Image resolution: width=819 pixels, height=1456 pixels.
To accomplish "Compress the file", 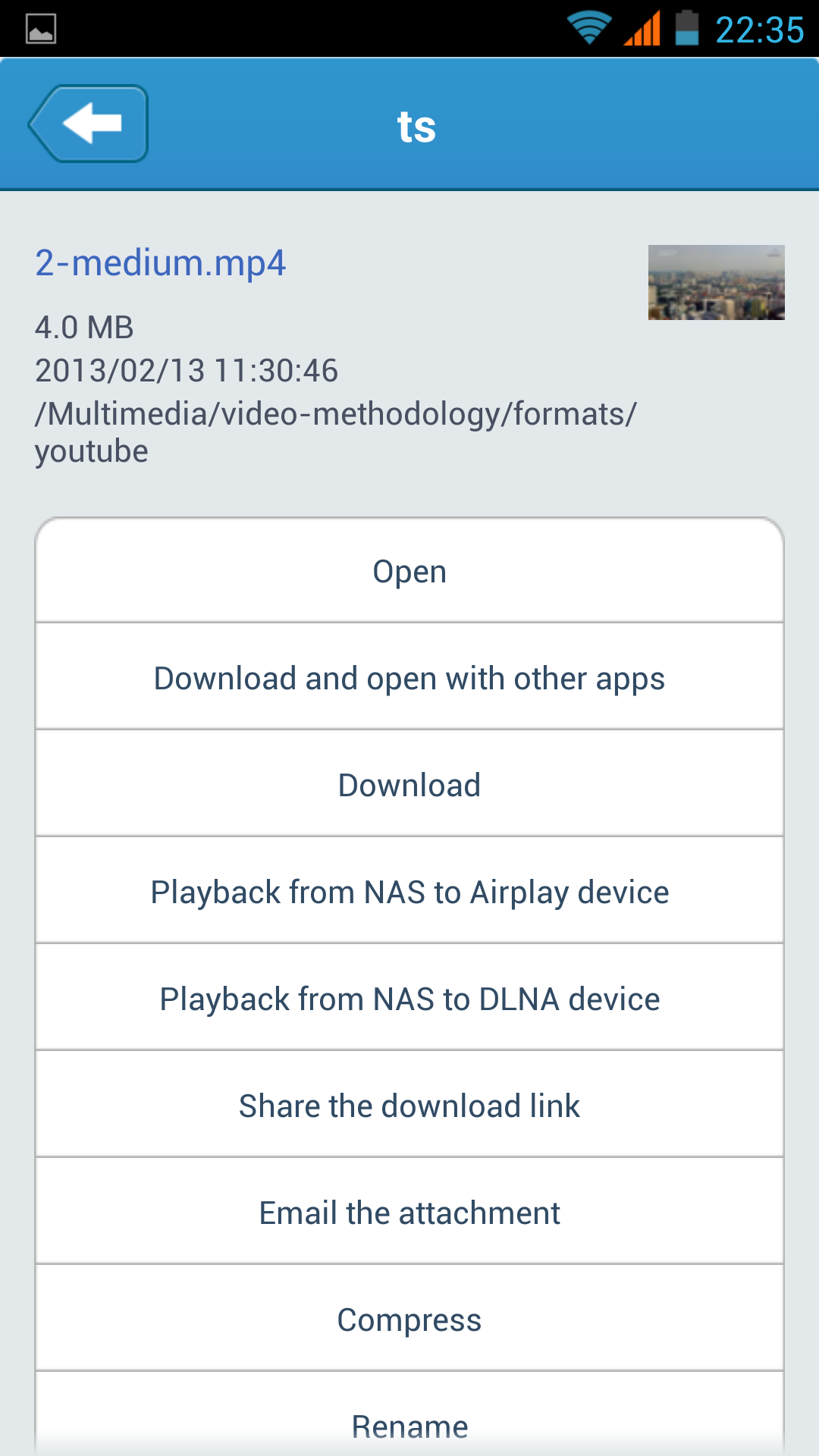I will pyautogui.click(x=409, y=1319).
